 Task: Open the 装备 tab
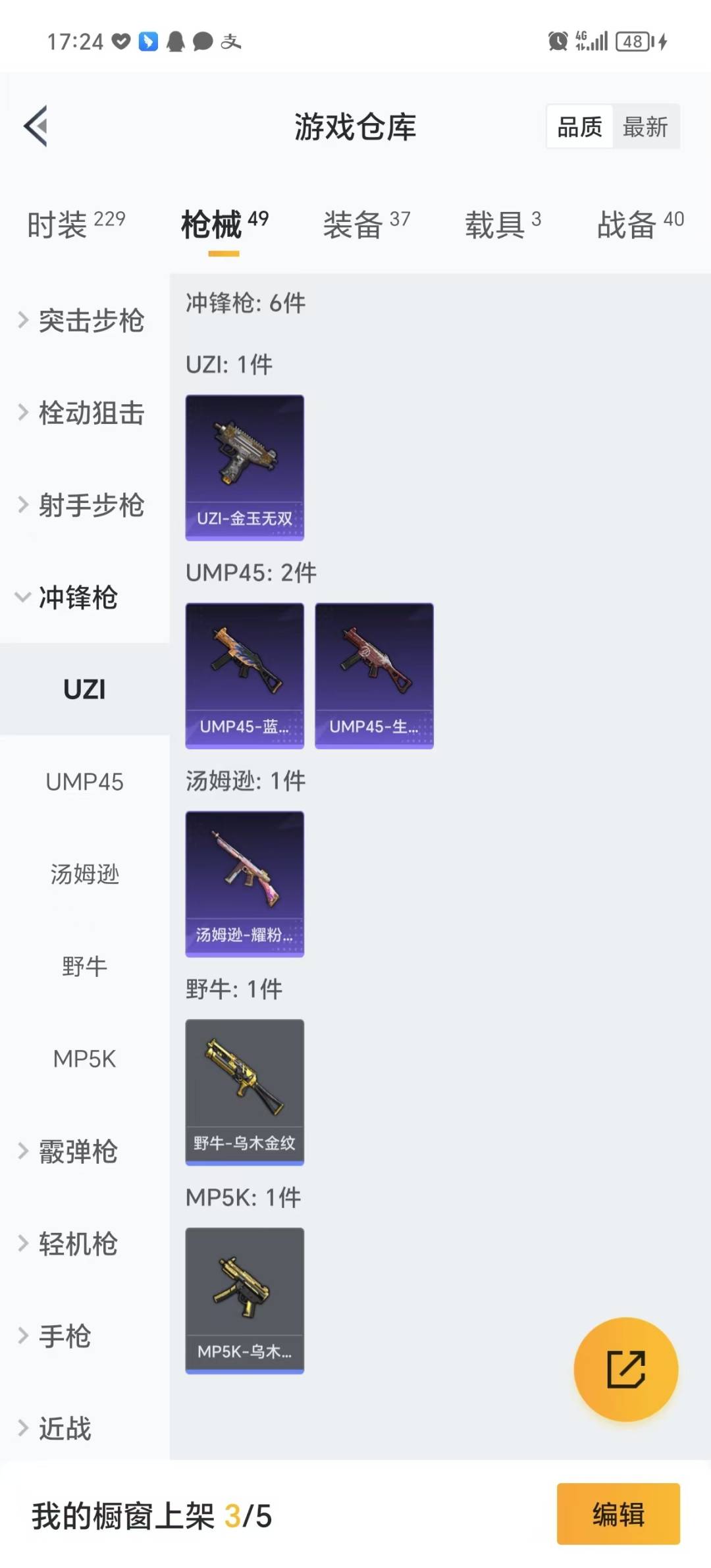point(367,224)
